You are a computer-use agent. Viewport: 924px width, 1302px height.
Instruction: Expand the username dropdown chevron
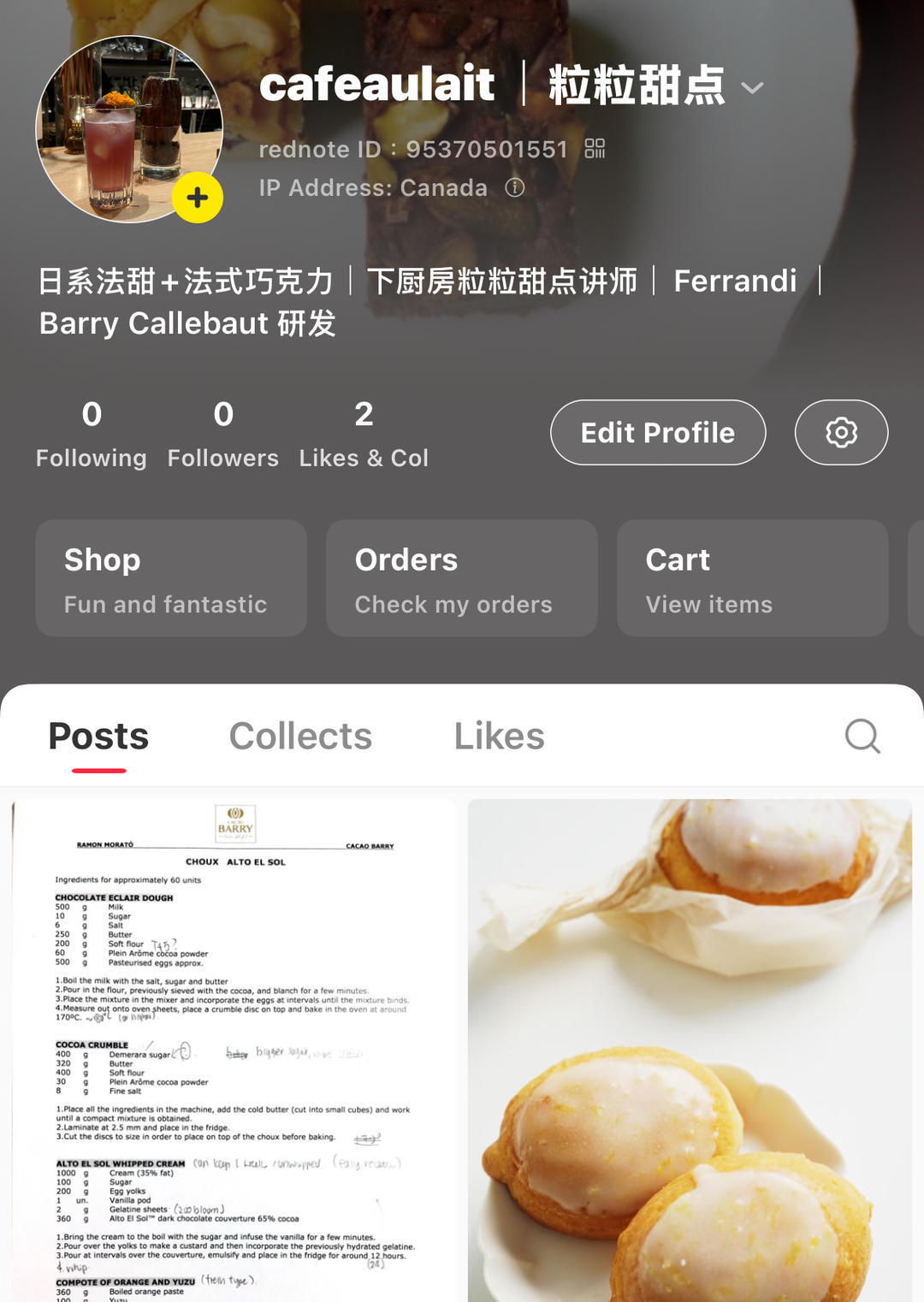click(752, 88)
